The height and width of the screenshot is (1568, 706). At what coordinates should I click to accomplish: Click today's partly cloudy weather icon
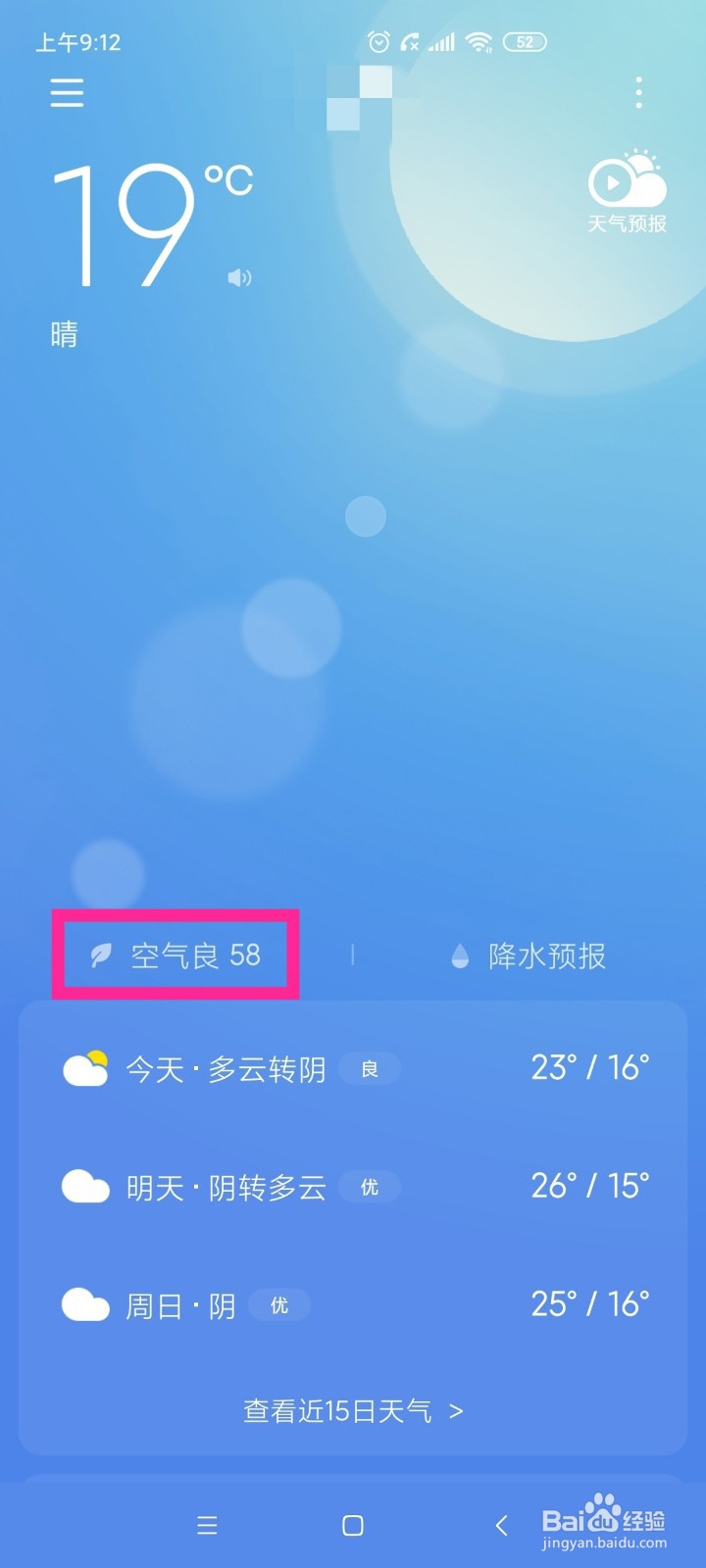point(85,1068)
